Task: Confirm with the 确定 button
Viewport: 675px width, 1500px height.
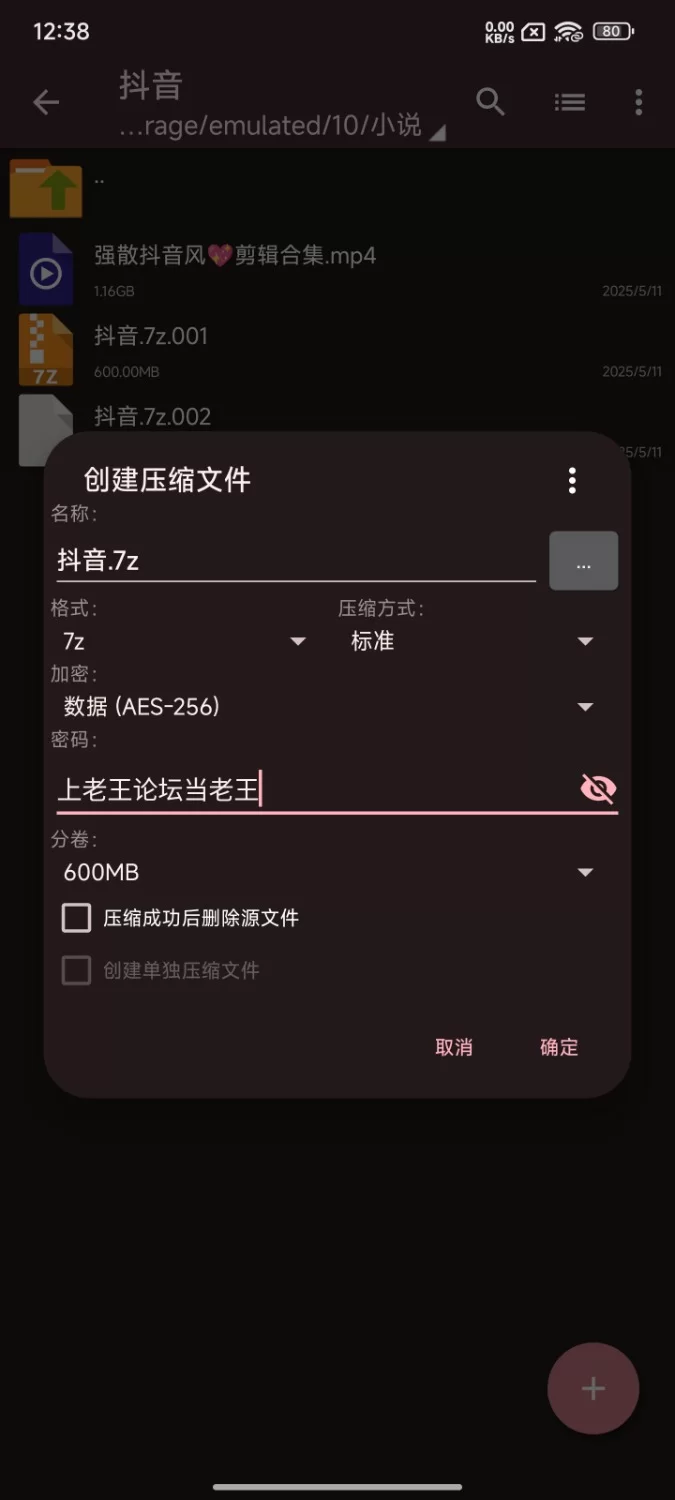Action: 559,1047
